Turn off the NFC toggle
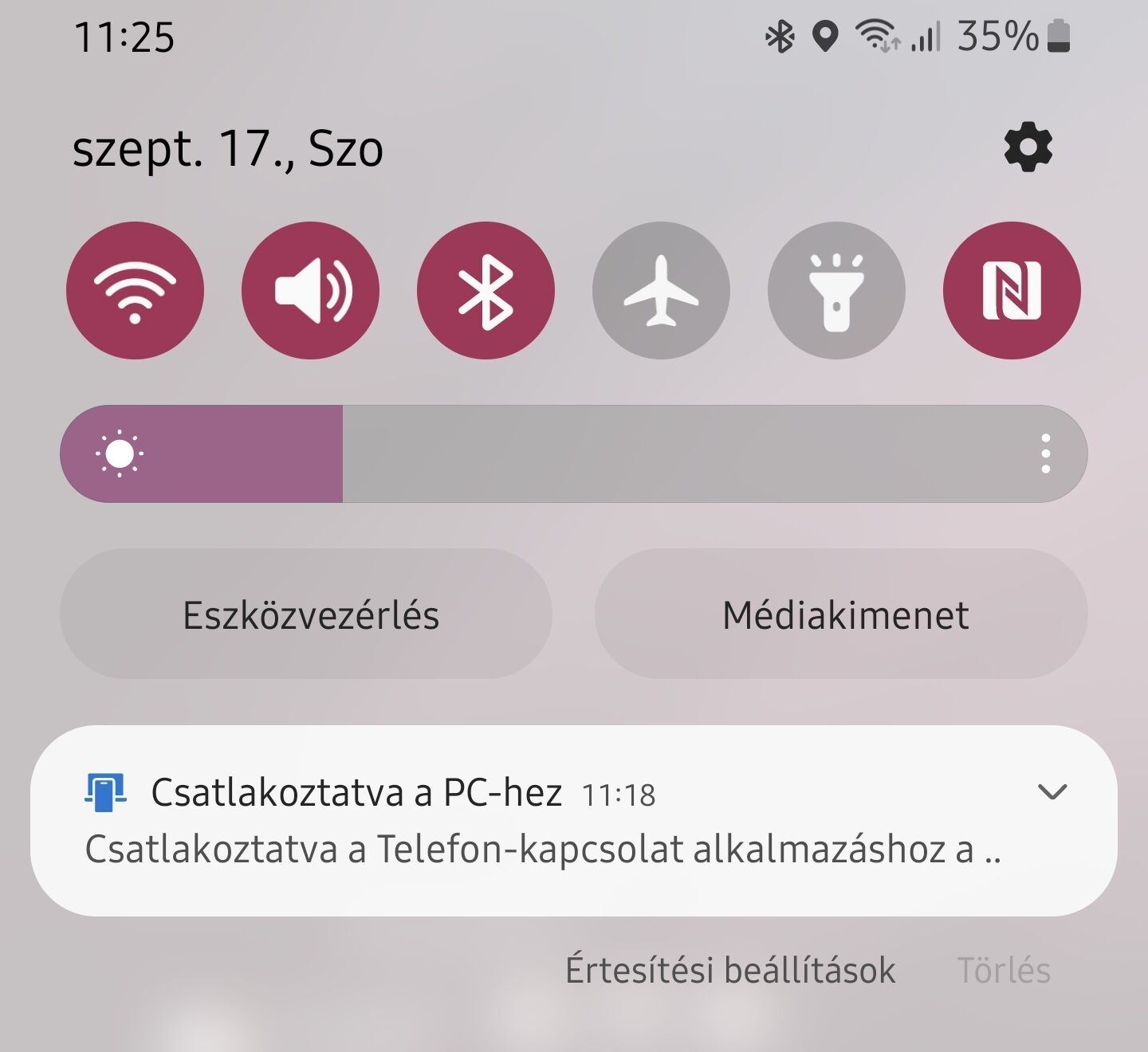 pyautogui.click(x=1012, y=290)
